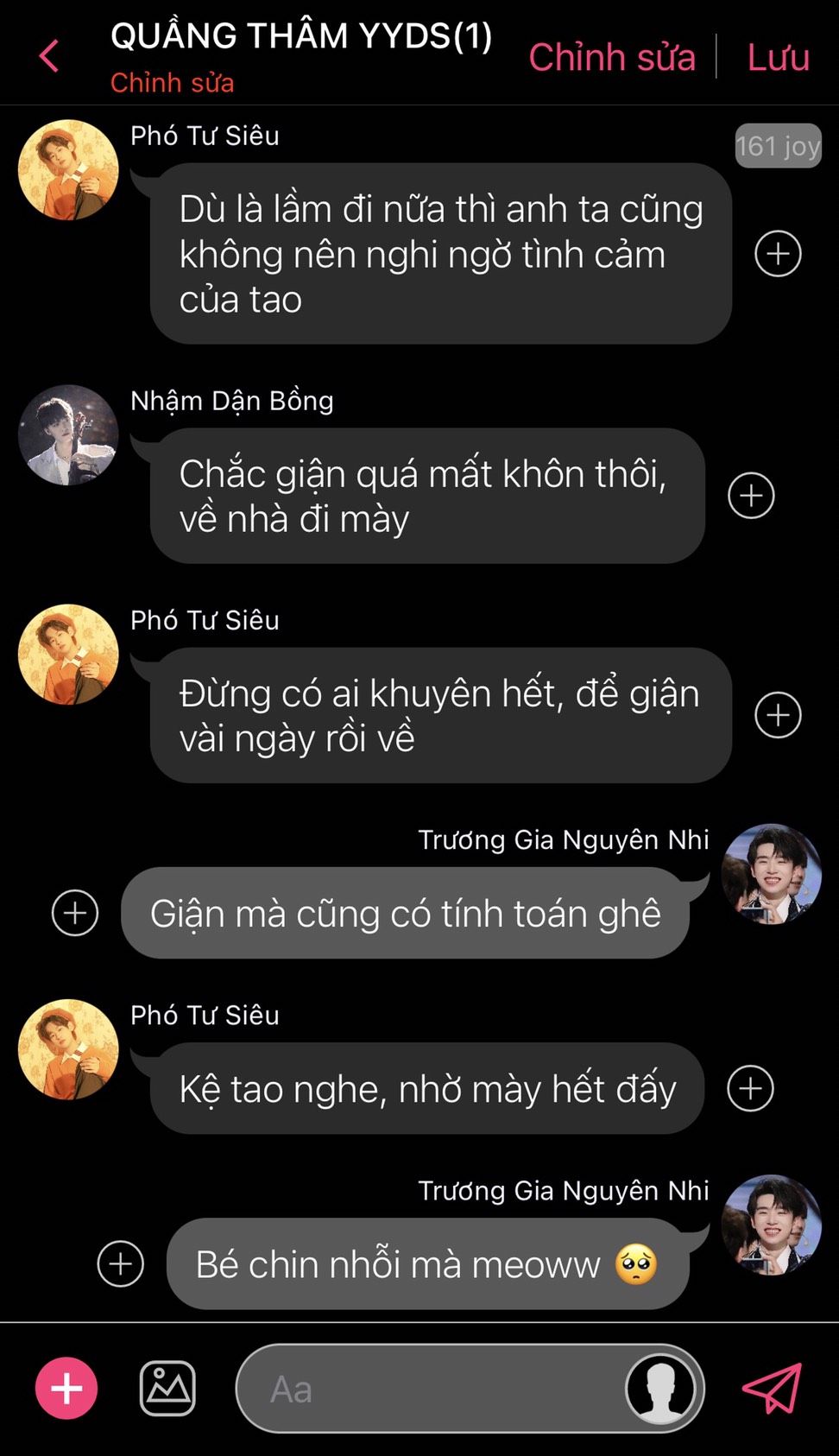Tap plus beside 'Kệ tao nghe' message

click(x=750, y=1088)
